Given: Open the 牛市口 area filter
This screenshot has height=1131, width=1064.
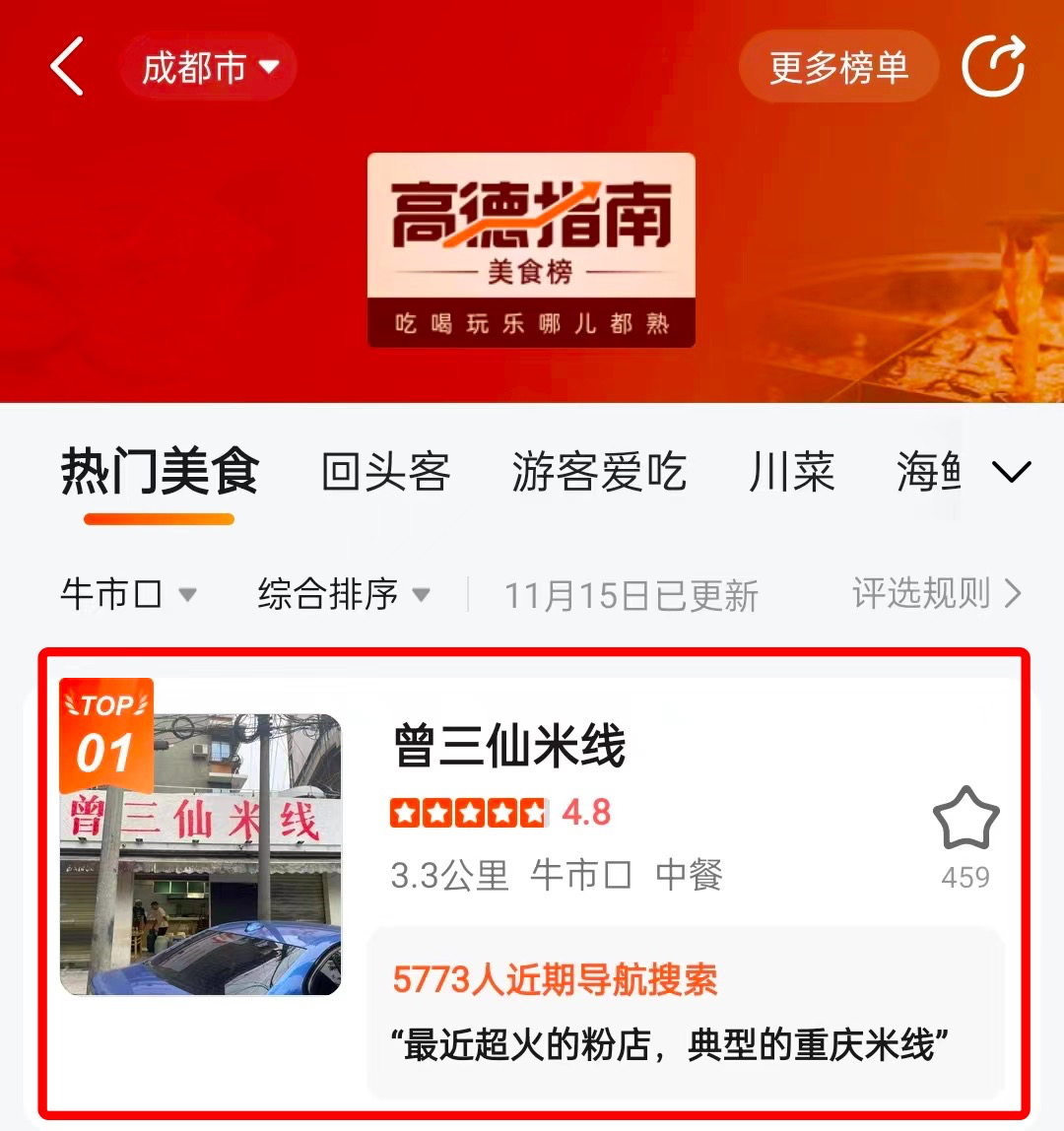Looking at the screenshot, I should click(x=128, y=595).
